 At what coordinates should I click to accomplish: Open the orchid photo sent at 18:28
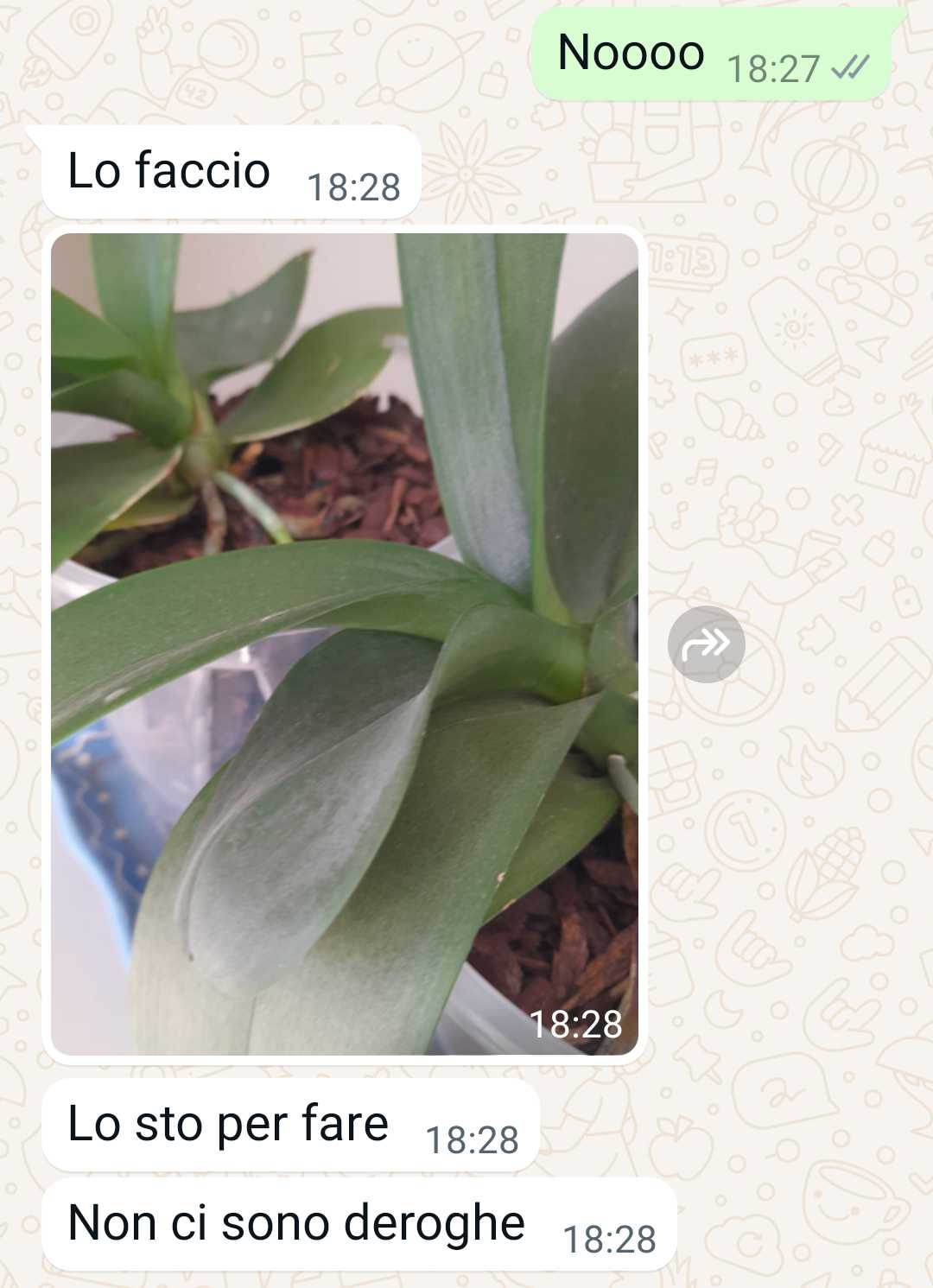345,644
